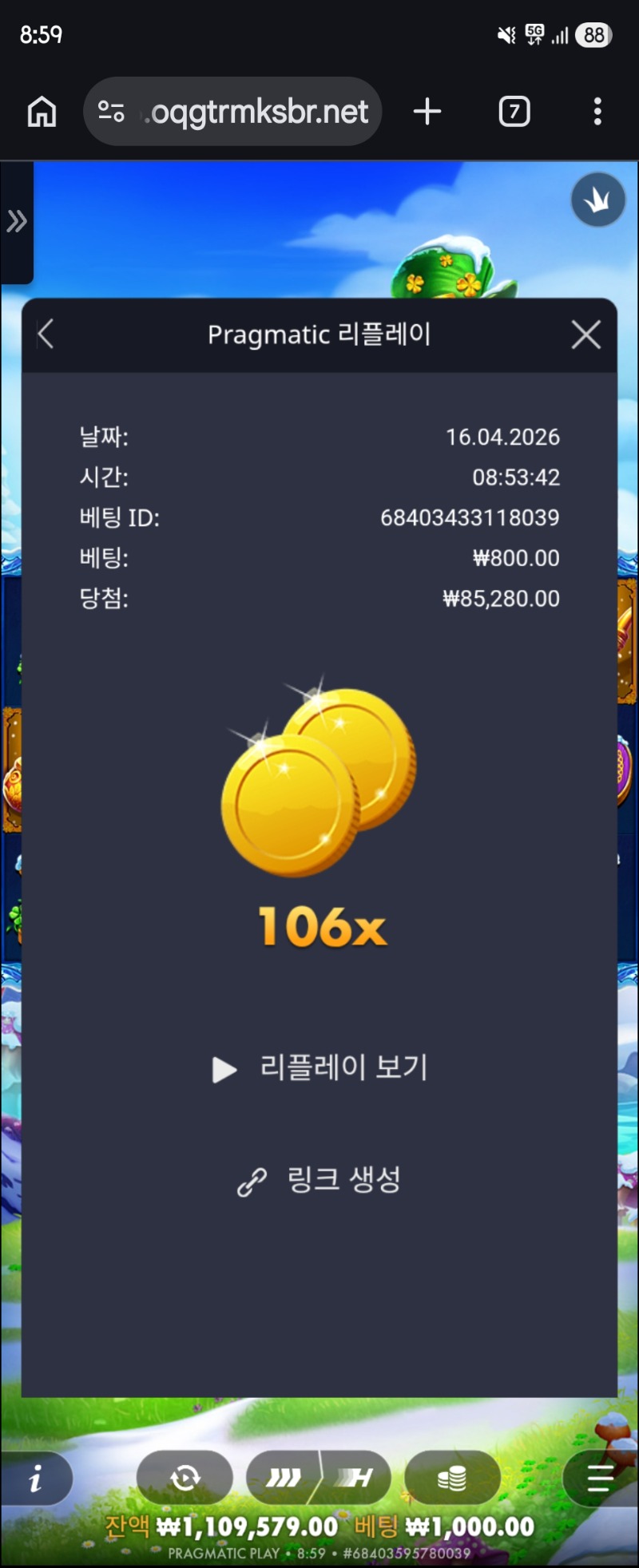639x1568 pixels.
Task: Tap the address bar showing oqgtrmksbr.net
Action: pos(232,112)
